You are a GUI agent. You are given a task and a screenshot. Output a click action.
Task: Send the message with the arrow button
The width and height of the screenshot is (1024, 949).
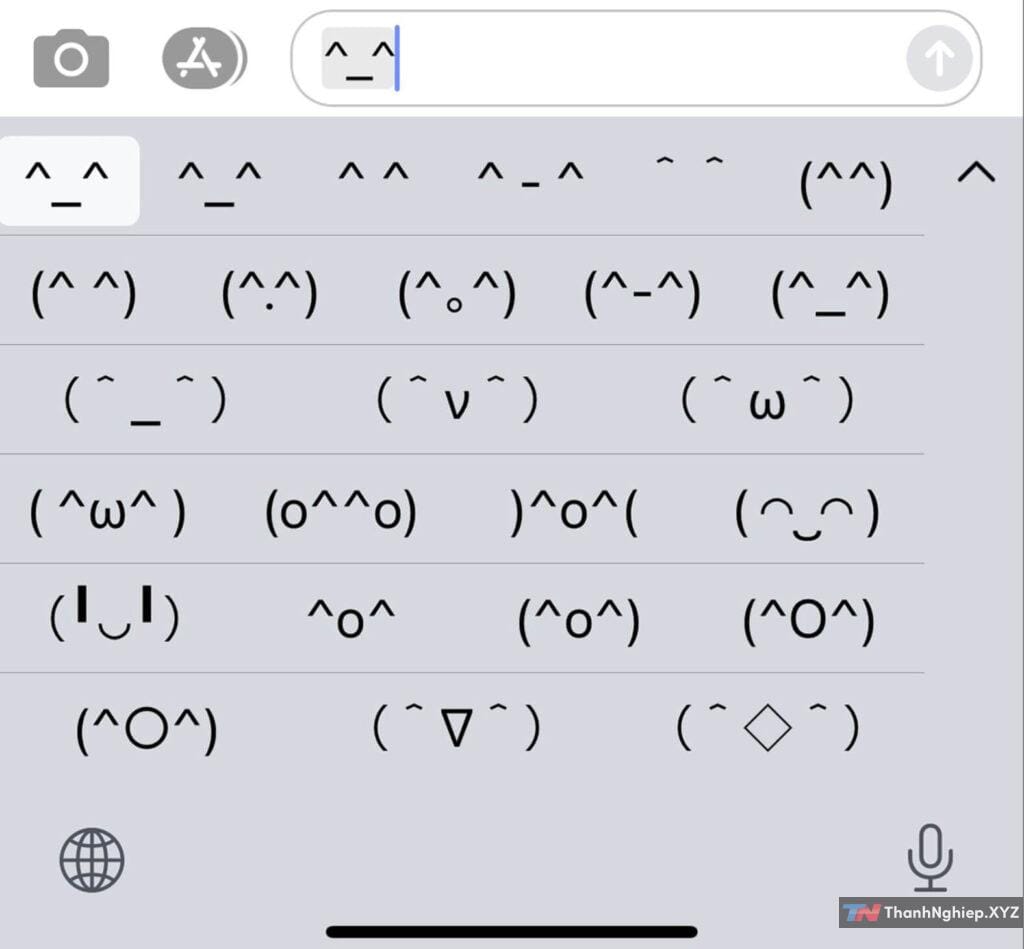(938, 60)
